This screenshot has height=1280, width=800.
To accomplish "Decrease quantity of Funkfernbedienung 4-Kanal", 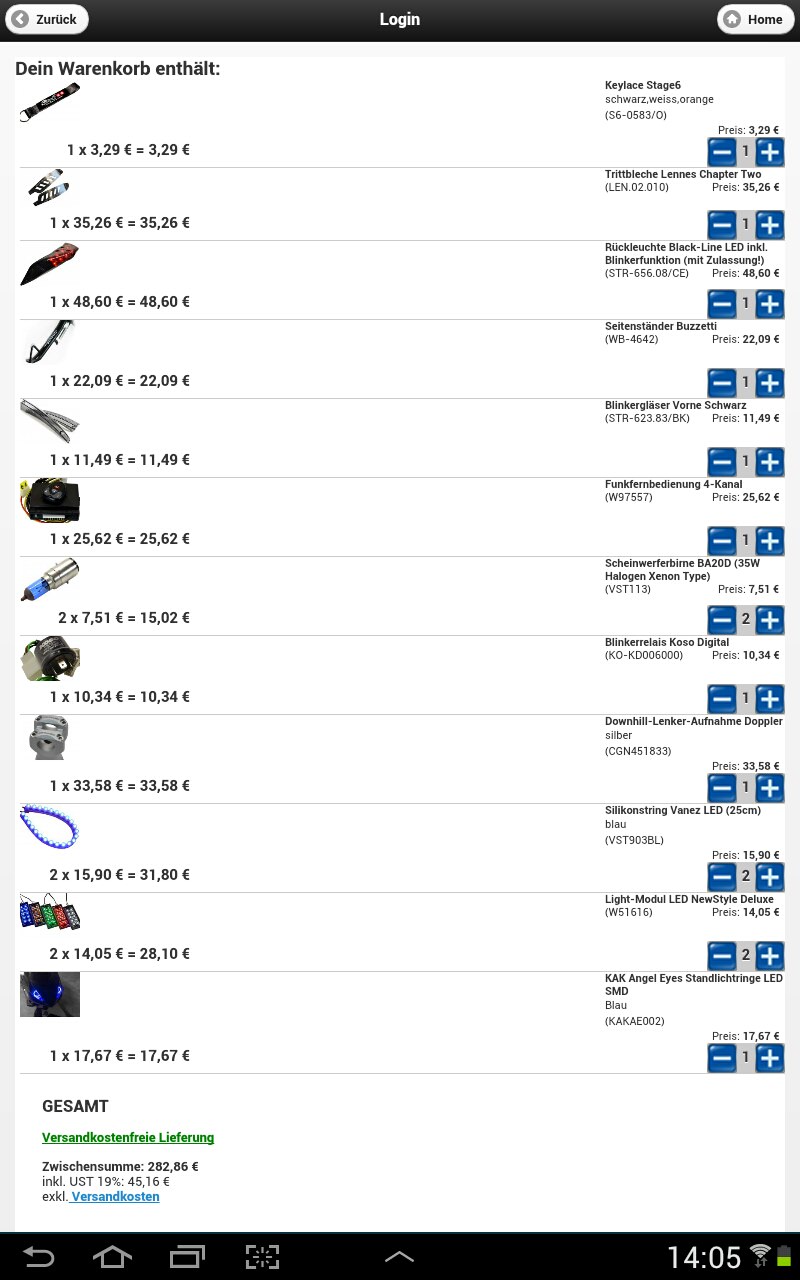I will point(722,540).
